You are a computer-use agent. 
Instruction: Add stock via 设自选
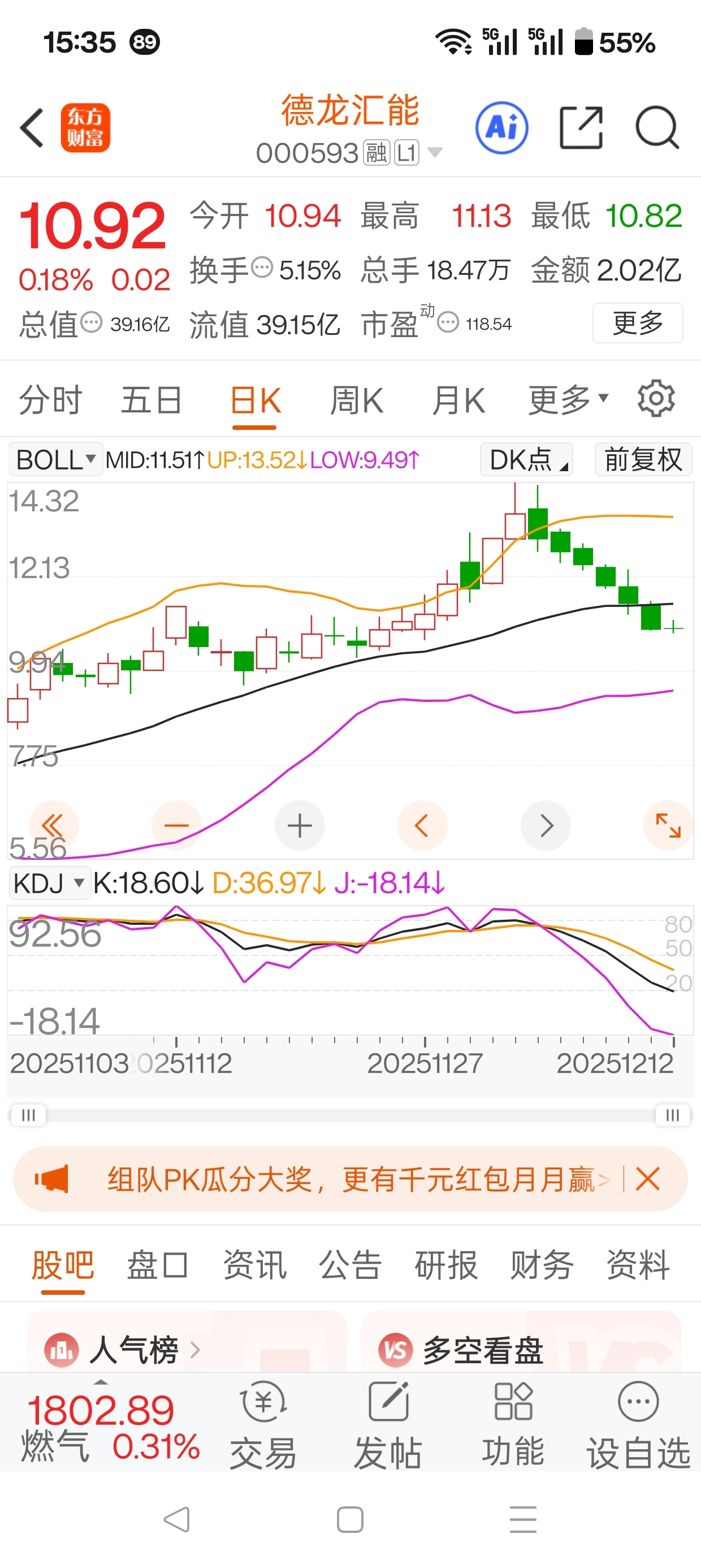[638, 1425]
